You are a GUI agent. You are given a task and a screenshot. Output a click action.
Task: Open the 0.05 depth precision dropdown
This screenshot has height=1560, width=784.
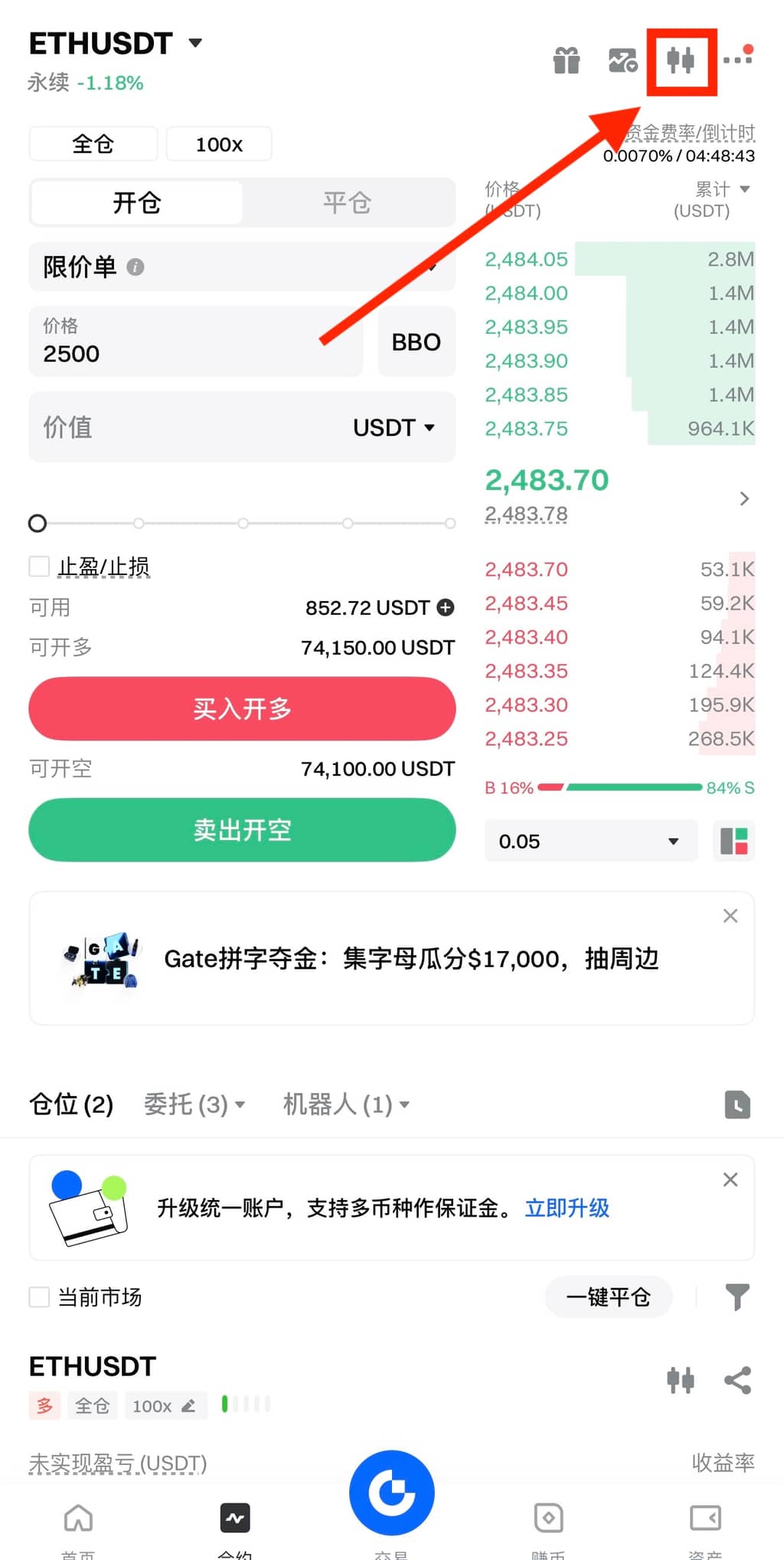pos(590,841)
